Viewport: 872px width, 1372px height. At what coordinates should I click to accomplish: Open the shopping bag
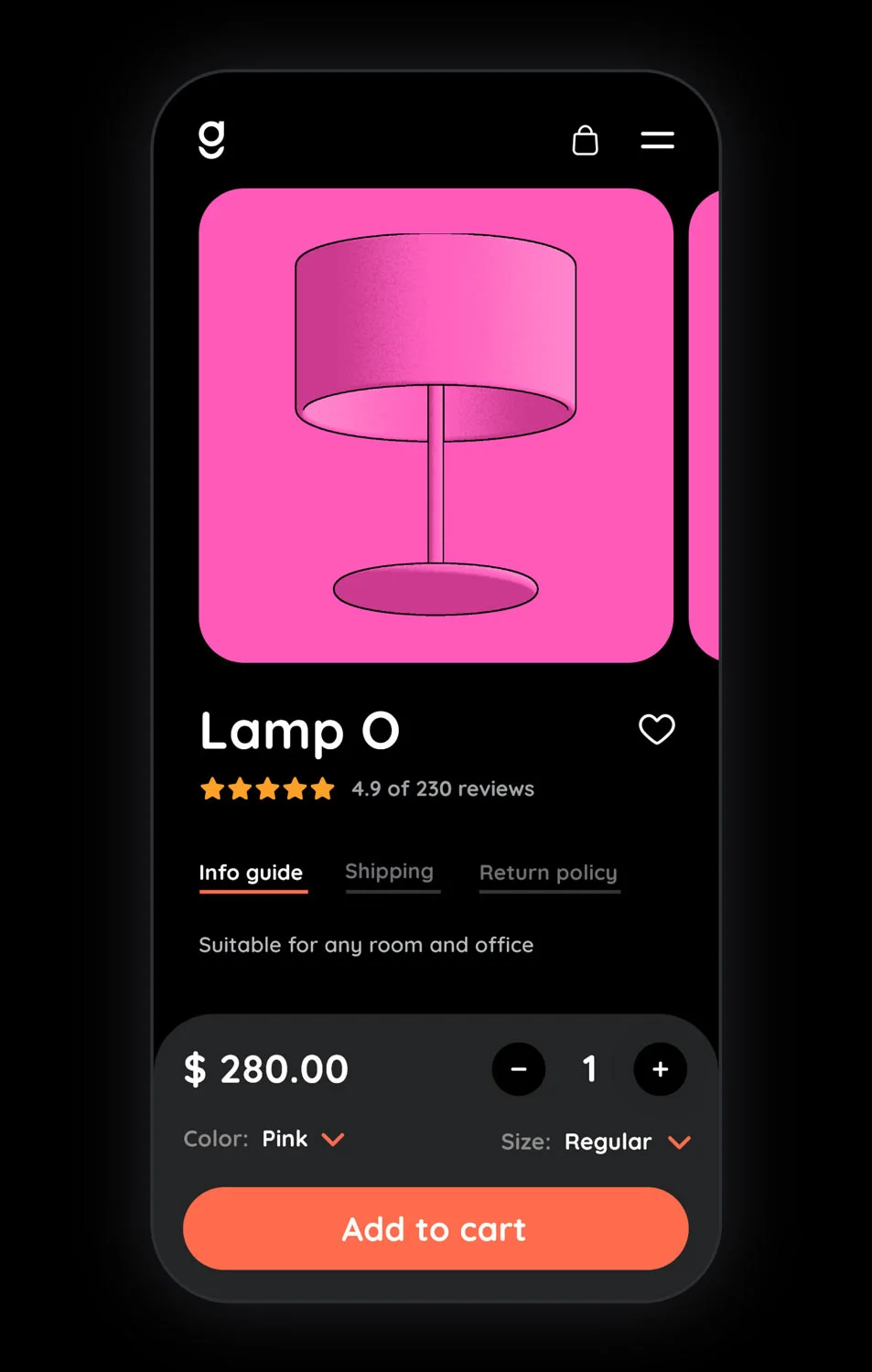coord(585,141)
